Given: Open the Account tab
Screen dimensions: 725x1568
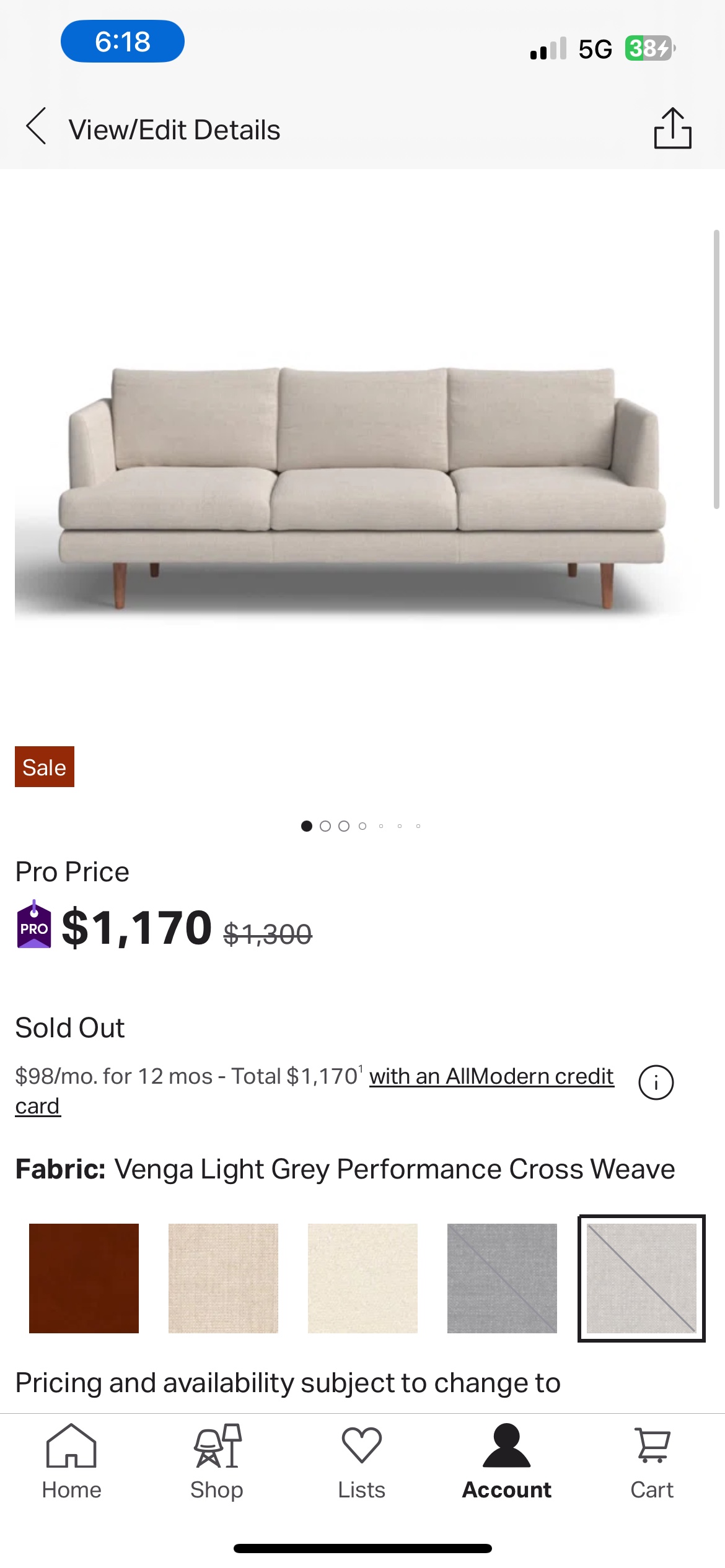Looking at the screenshot, I should 507,1461.
